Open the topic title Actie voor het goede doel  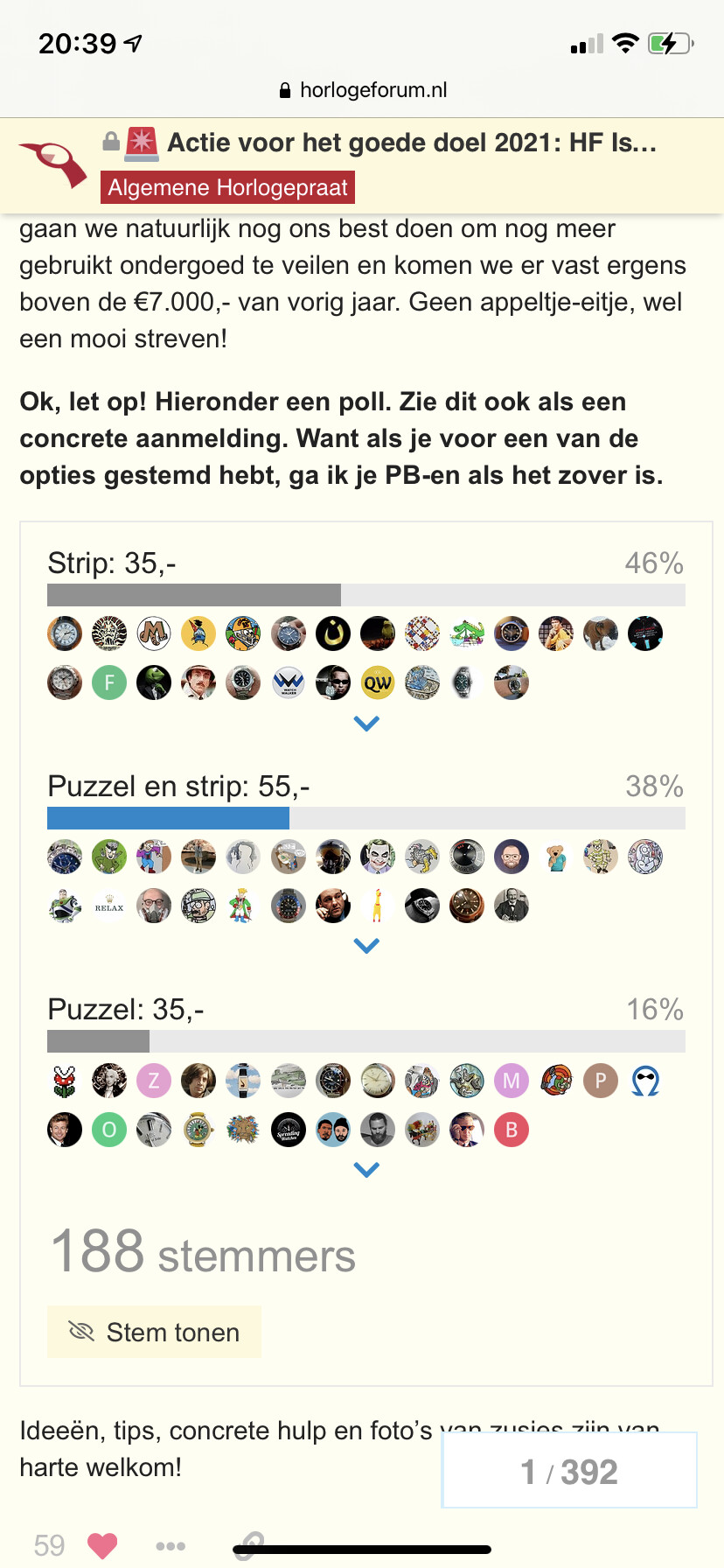(x=411, y=142)
